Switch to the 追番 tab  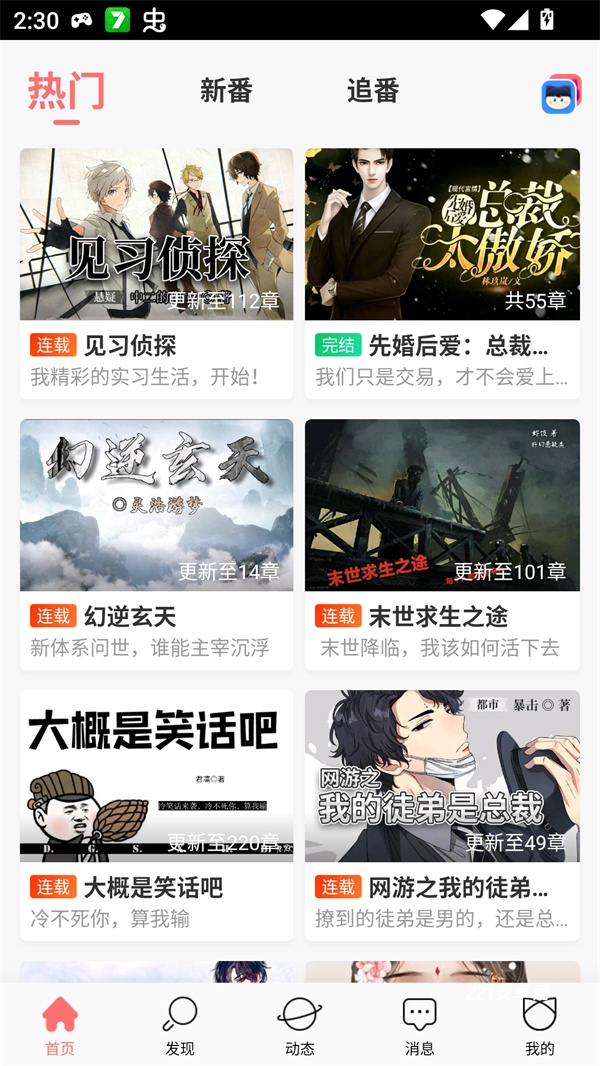coord(373,91)
